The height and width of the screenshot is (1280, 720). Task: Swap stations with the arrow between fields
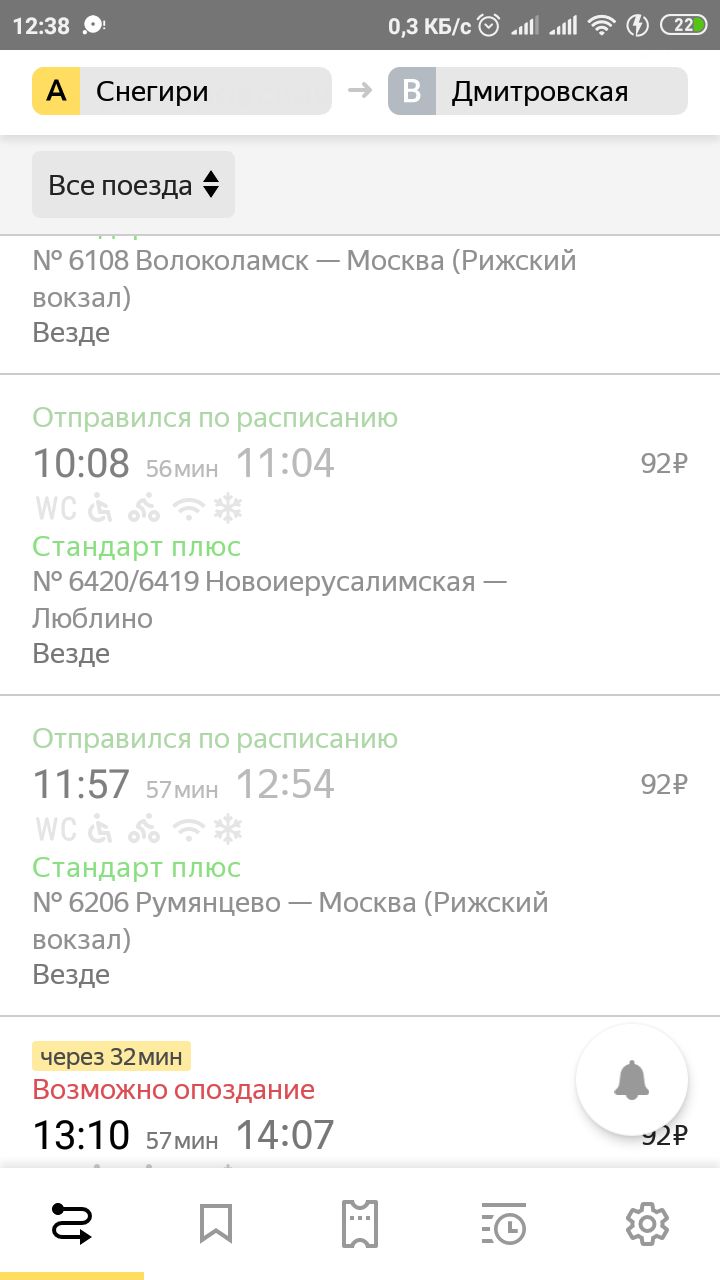point(360,91)
